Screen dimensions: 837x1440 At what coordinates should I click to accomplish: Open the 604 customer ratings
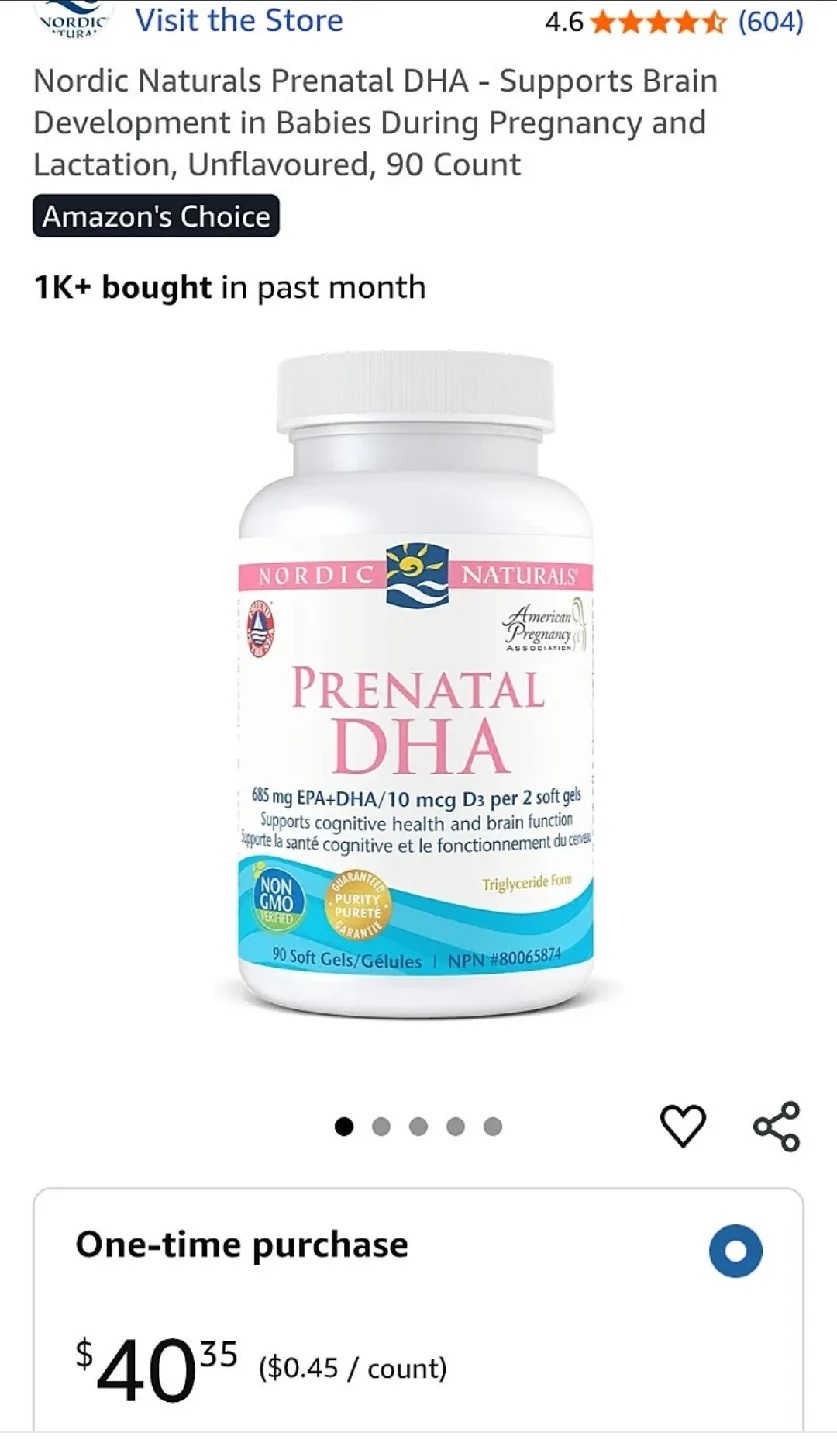(770, 21)
